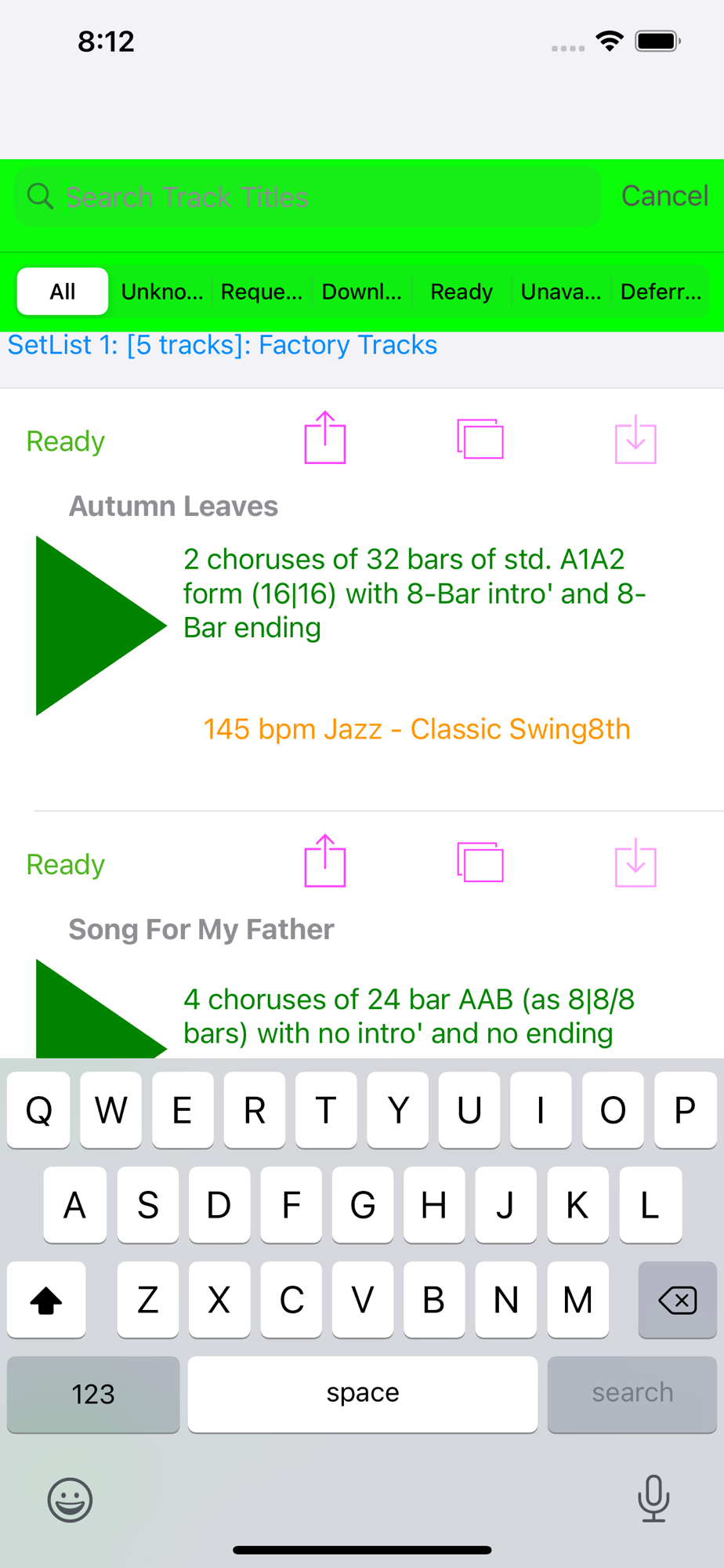Screen dimensions: 724x1568
Task: Play Song For My Father
Action: coord(101,1009)
